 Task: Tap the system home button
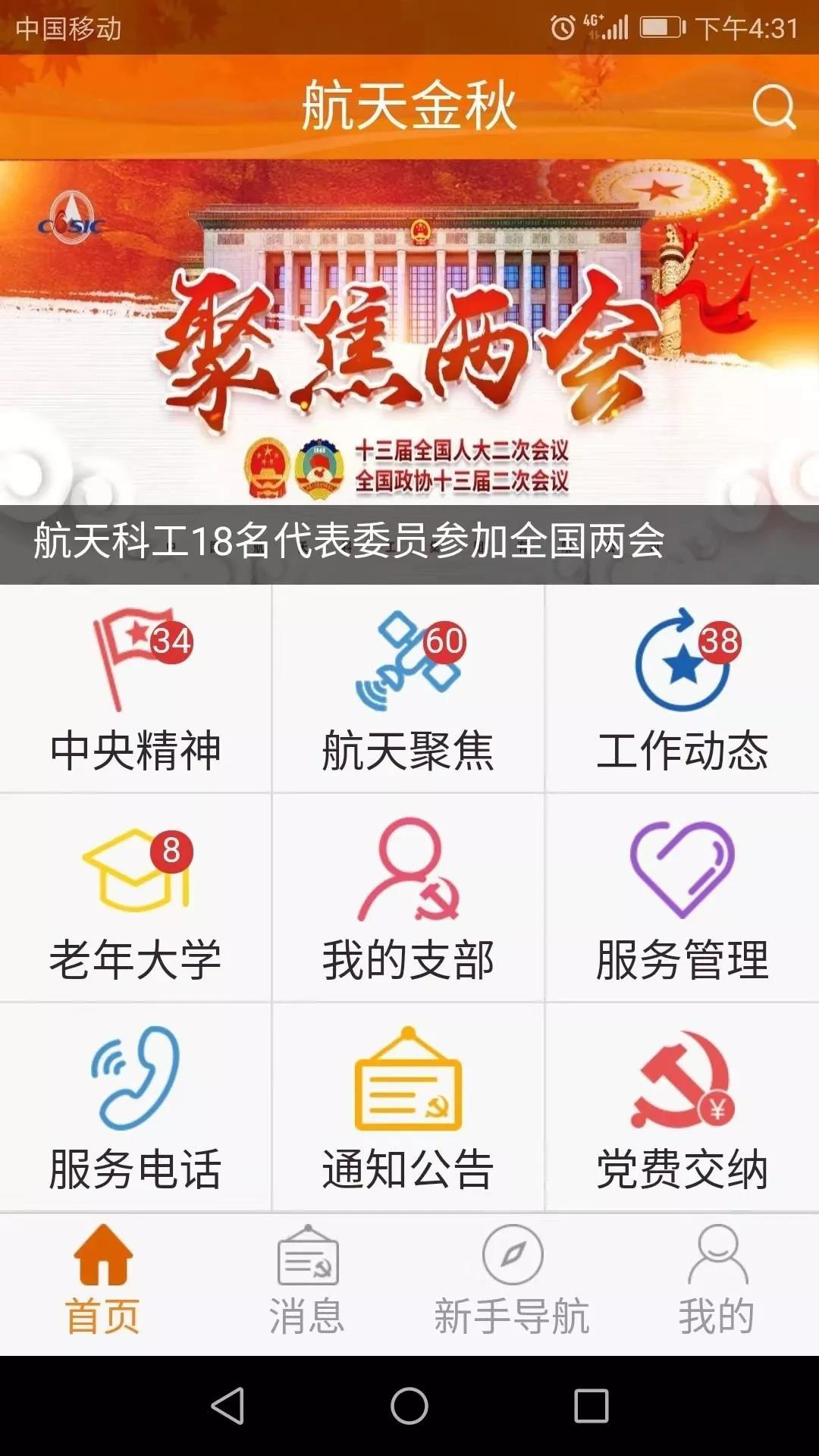[409, 1406]
